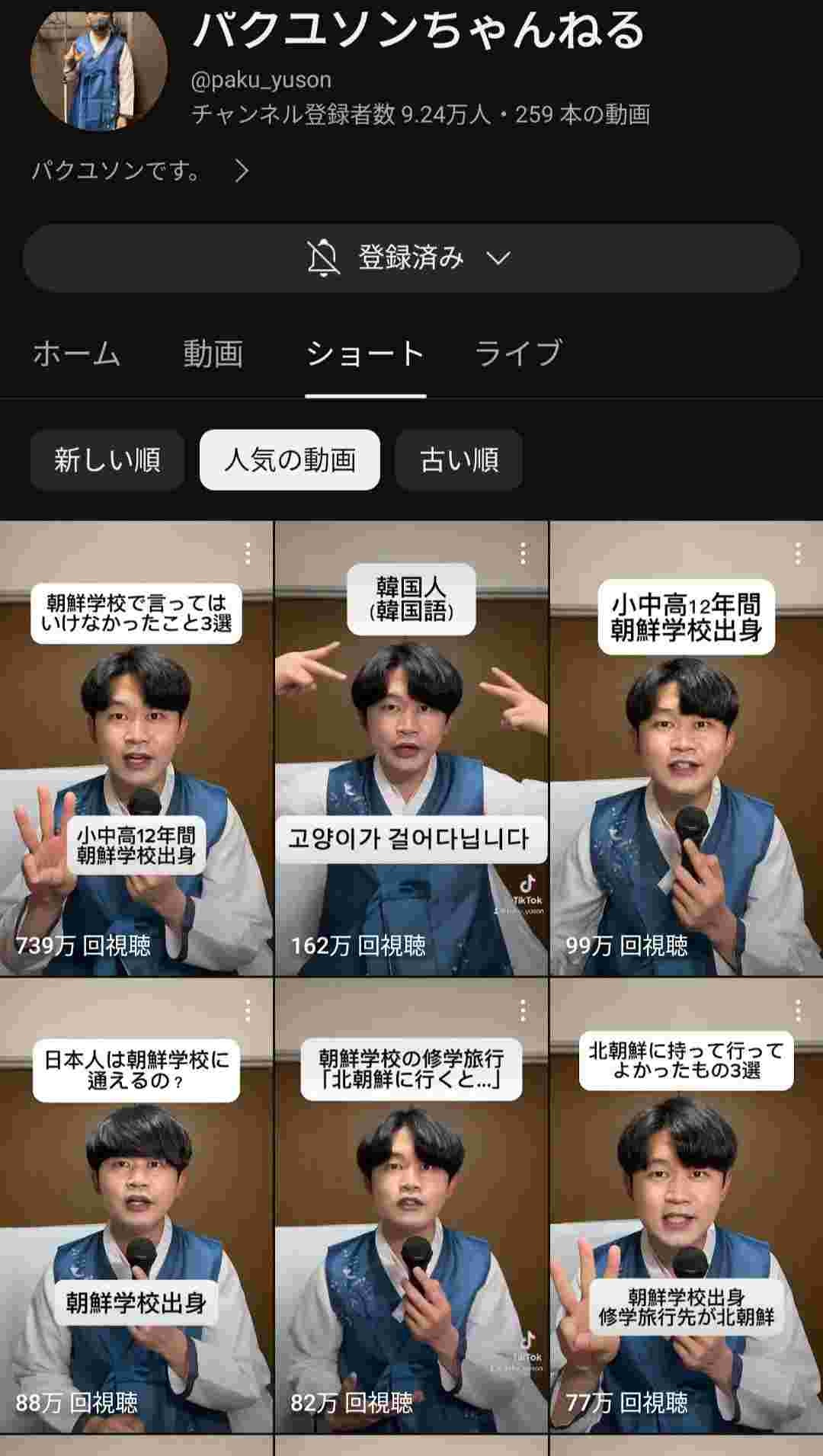Watch the short with 99万 views

click(x=686, y=754)
